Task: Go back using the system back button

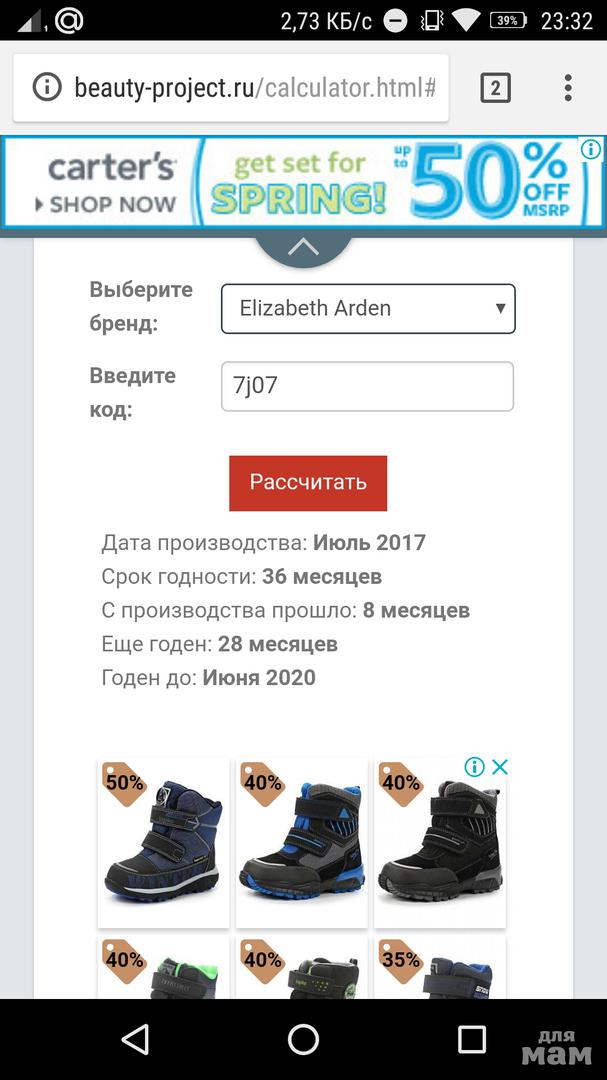Action: 135,1039
